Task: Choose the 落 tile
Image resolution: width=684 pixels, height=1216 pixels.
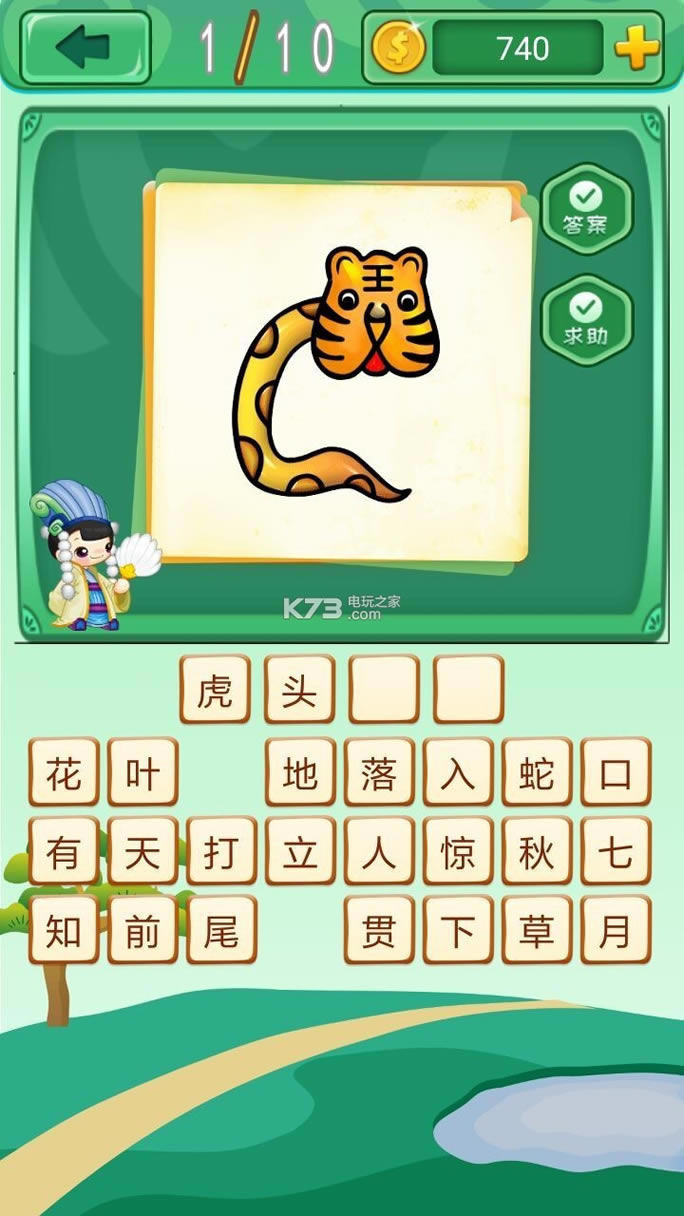Action: (379, 772)
